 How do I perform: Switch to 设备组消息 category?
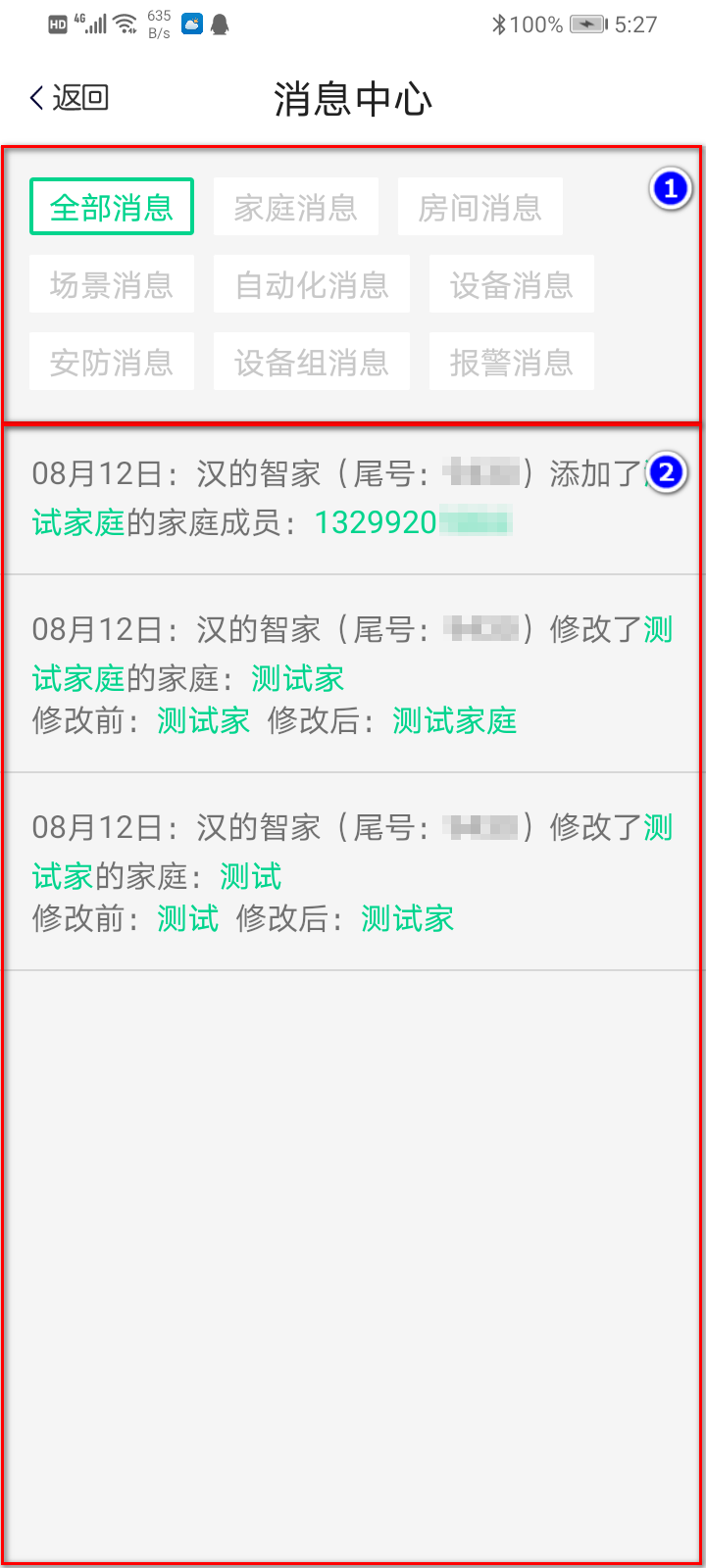pos(312,362)
